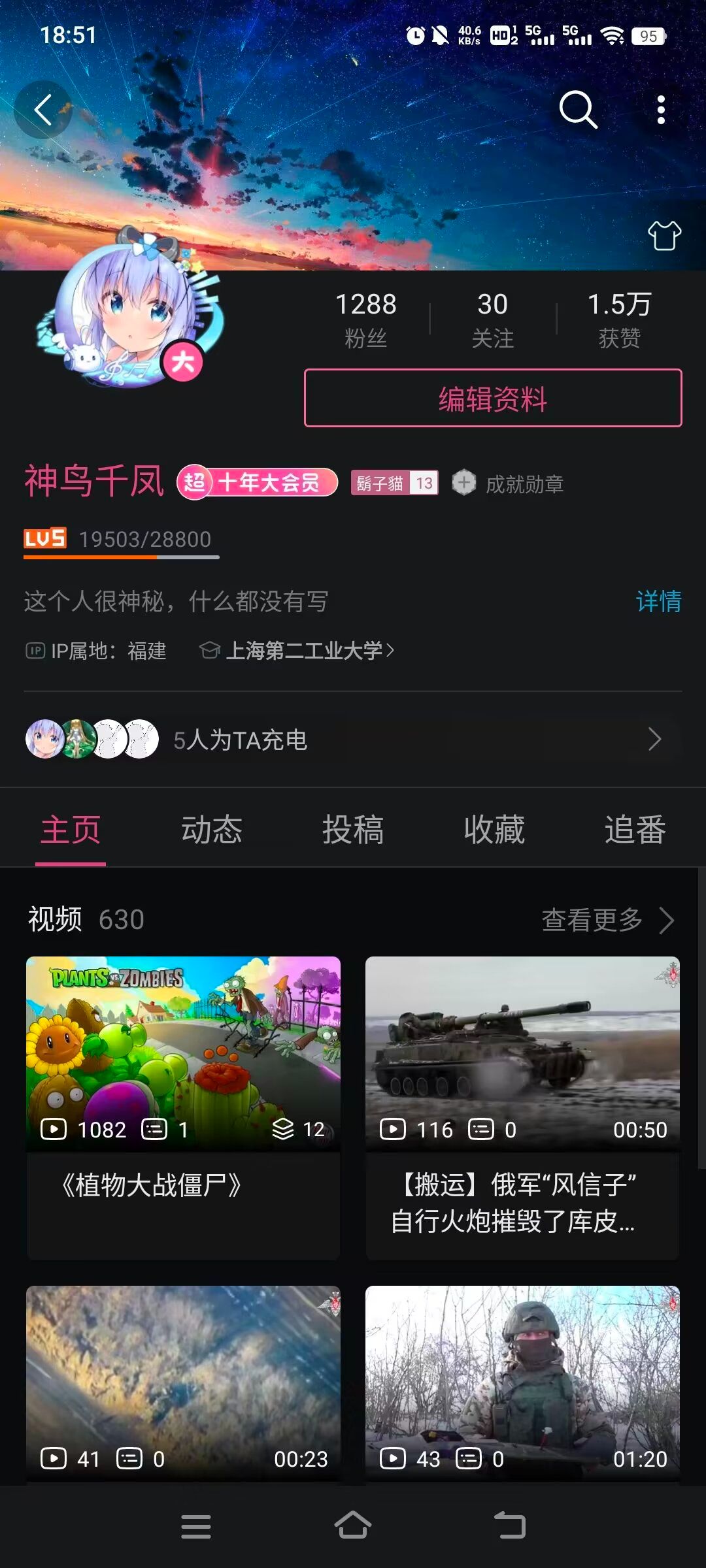Screen dimensions: 706x1568
Task: Open 成就勋章 achievement medals
Action: (x=509, y=483)
